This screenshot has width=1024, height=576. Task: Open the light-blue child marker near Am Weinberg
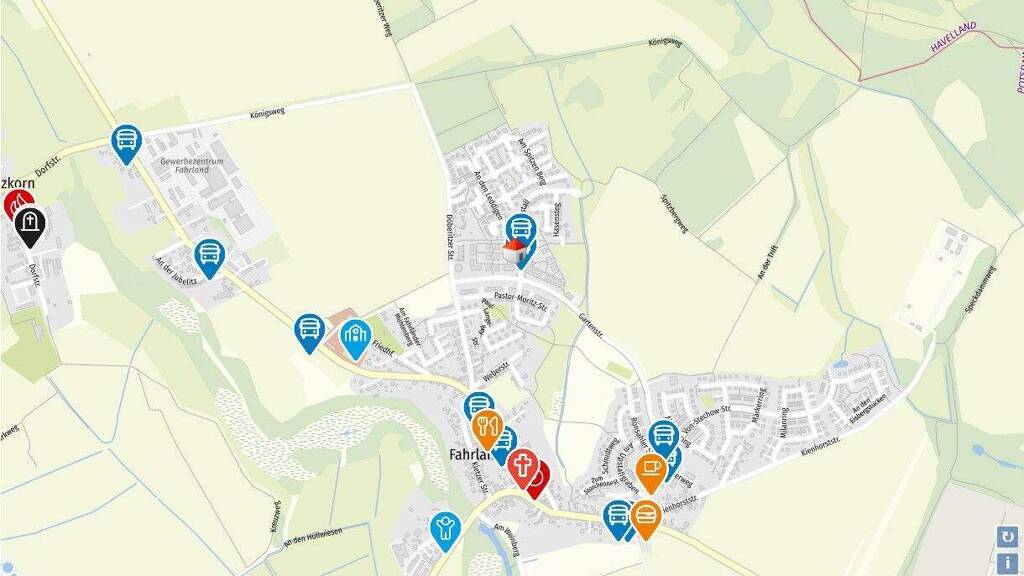click(445, 531)
